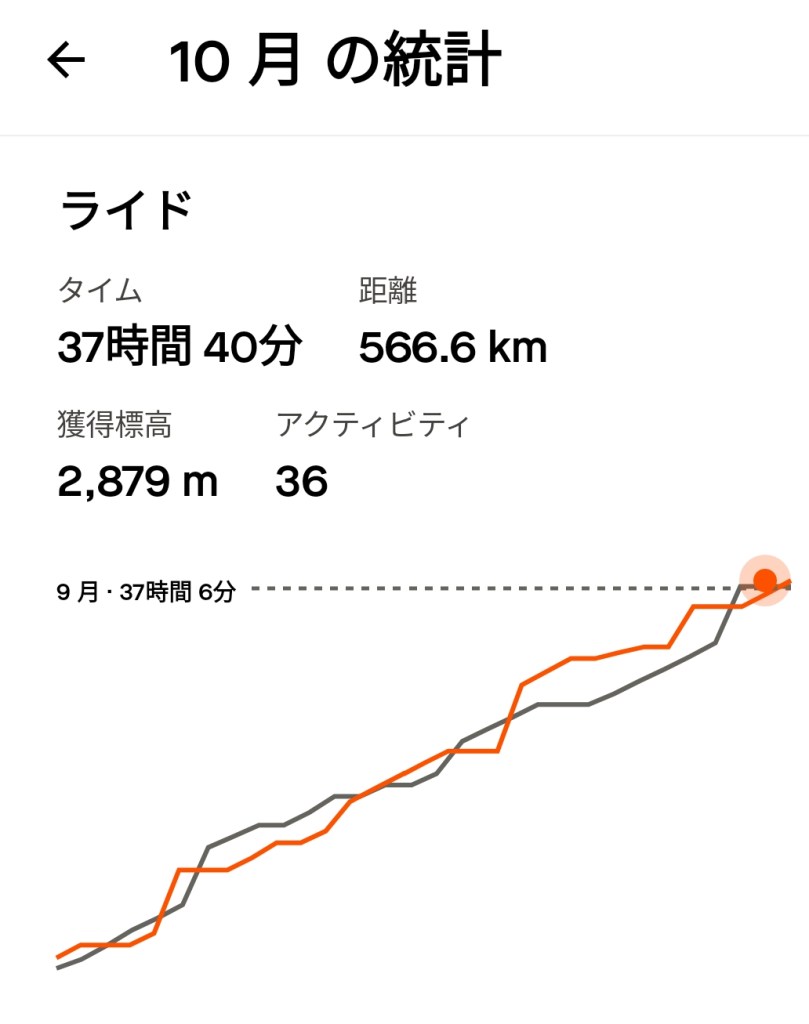Go back from the 10月の統計 screen
The image size is (809, 1024).
coord(67,62)
